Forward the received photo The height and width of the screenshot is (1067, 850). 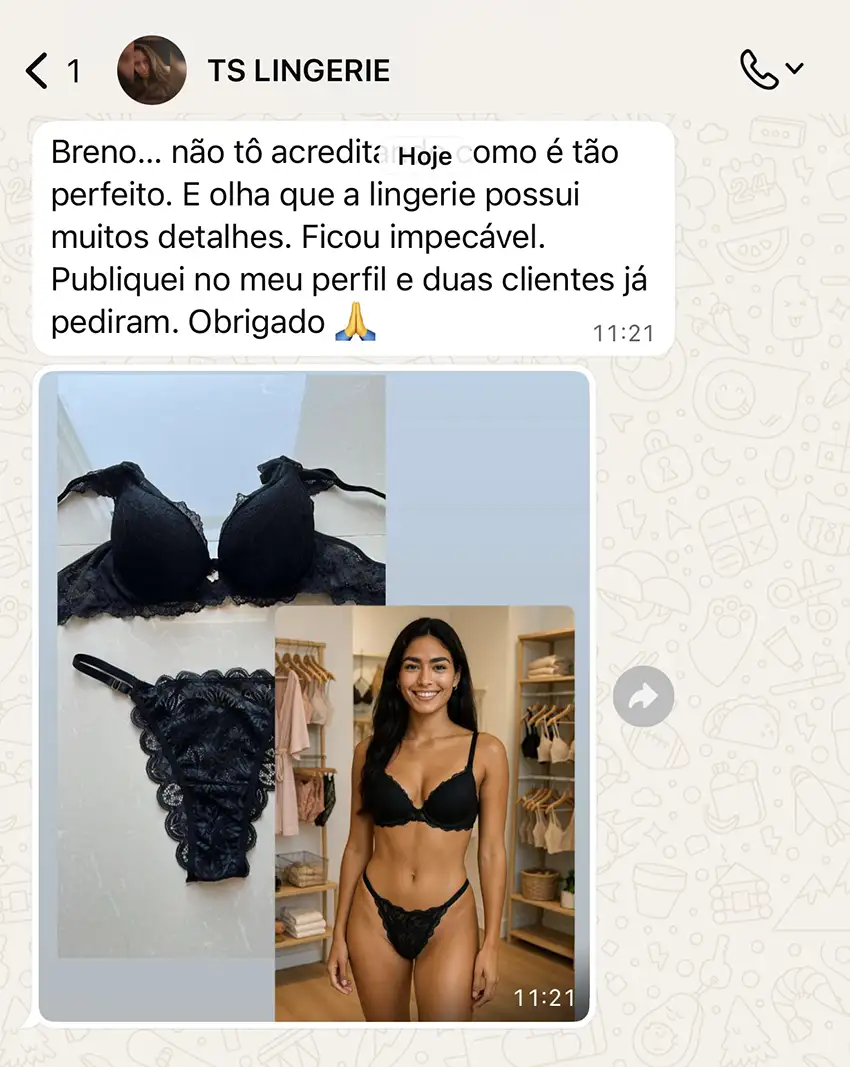click(x=643, y=696)
